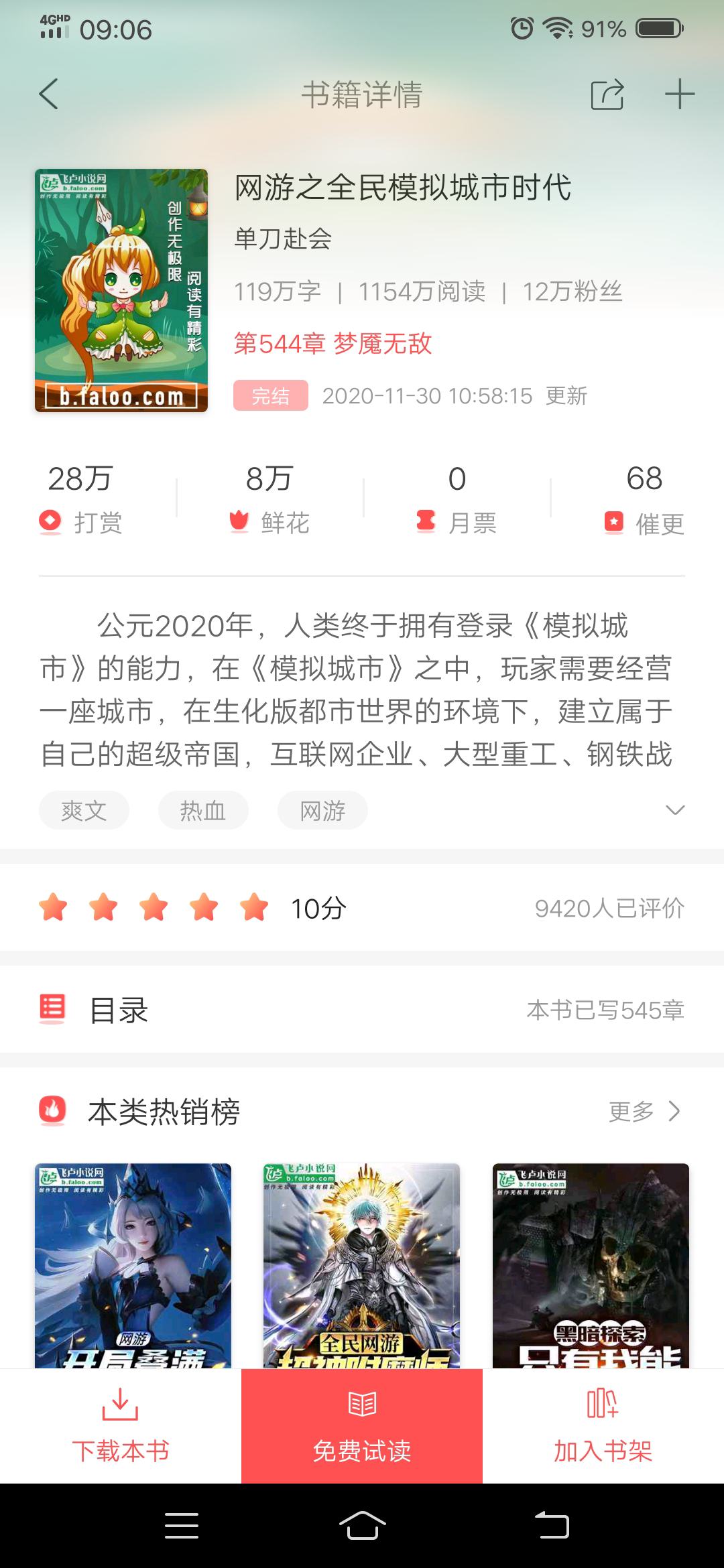Screen dimensions: 724x1568
Task: Add the book with 加入书架
Action: 603,1426
